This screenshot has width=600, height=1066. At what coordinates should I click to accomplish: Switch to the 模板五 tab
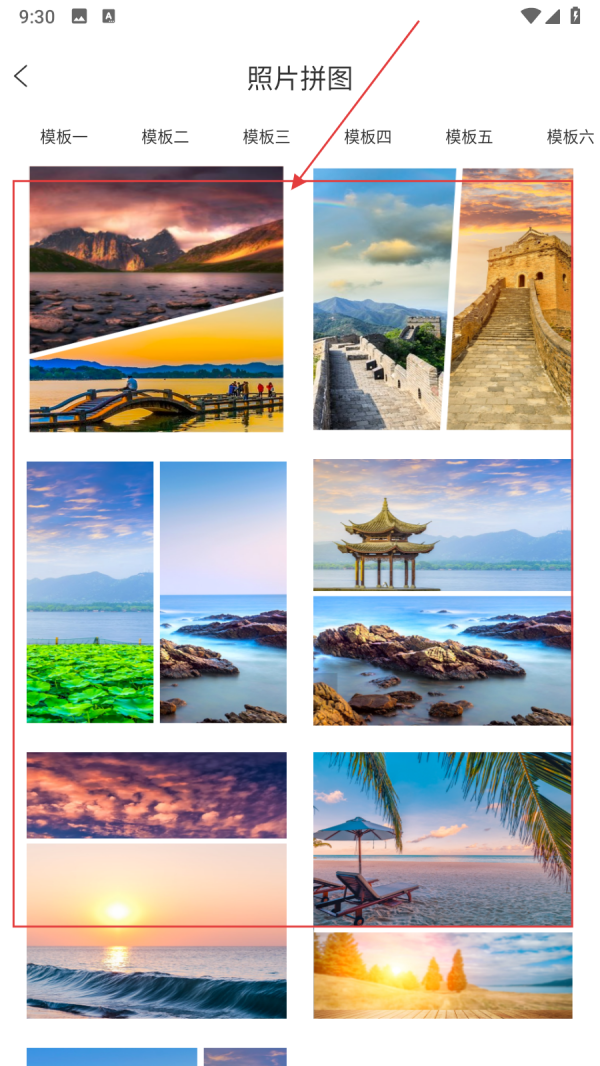pyautogui.click(x=469, y=137)
